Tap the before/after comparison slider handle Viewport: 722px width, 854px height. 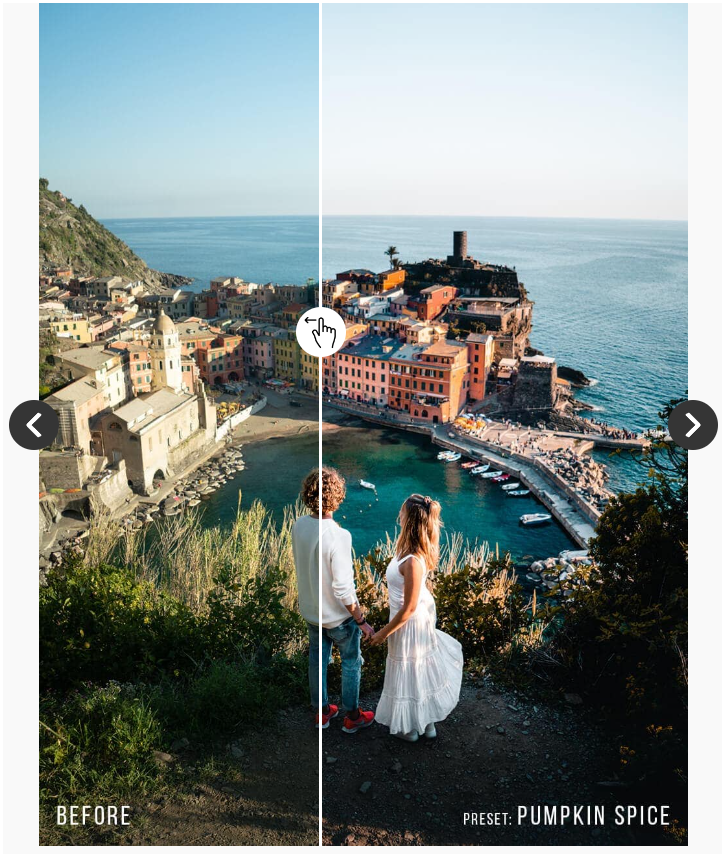tap(321, 332)
